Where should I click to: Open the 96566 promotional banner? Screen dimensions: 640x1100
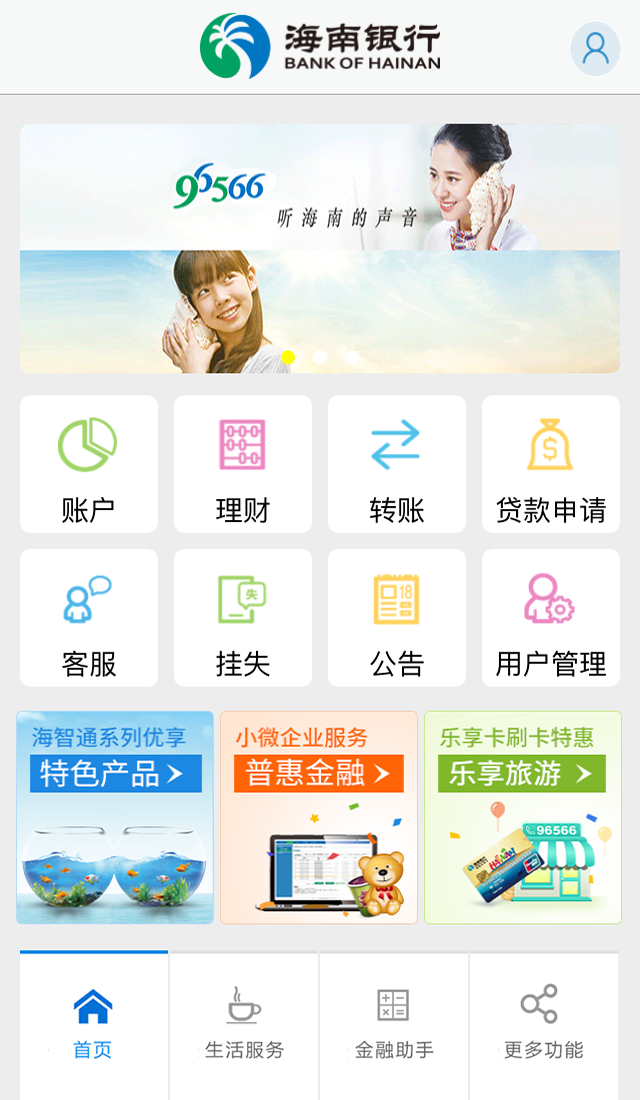point(320,248)
